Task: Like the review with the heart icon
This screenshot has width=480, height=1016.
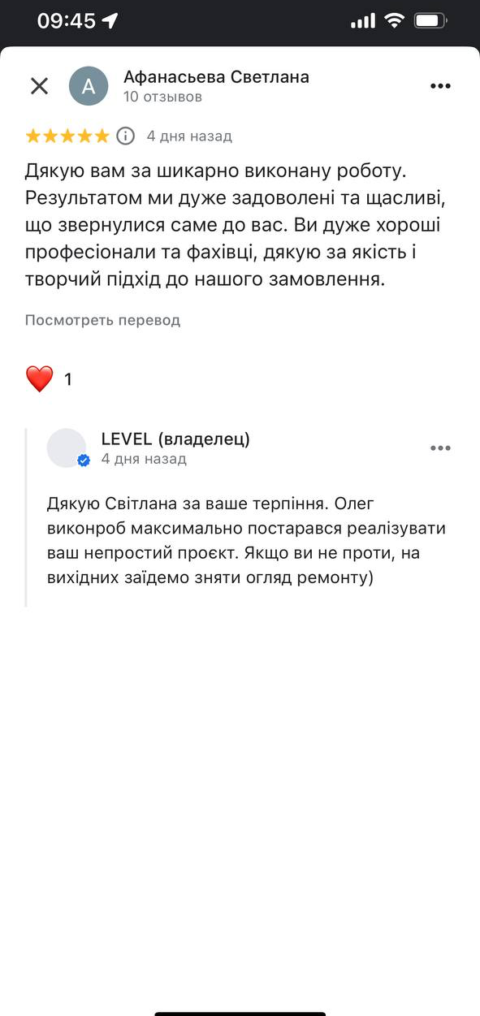Action: (39, 379)
